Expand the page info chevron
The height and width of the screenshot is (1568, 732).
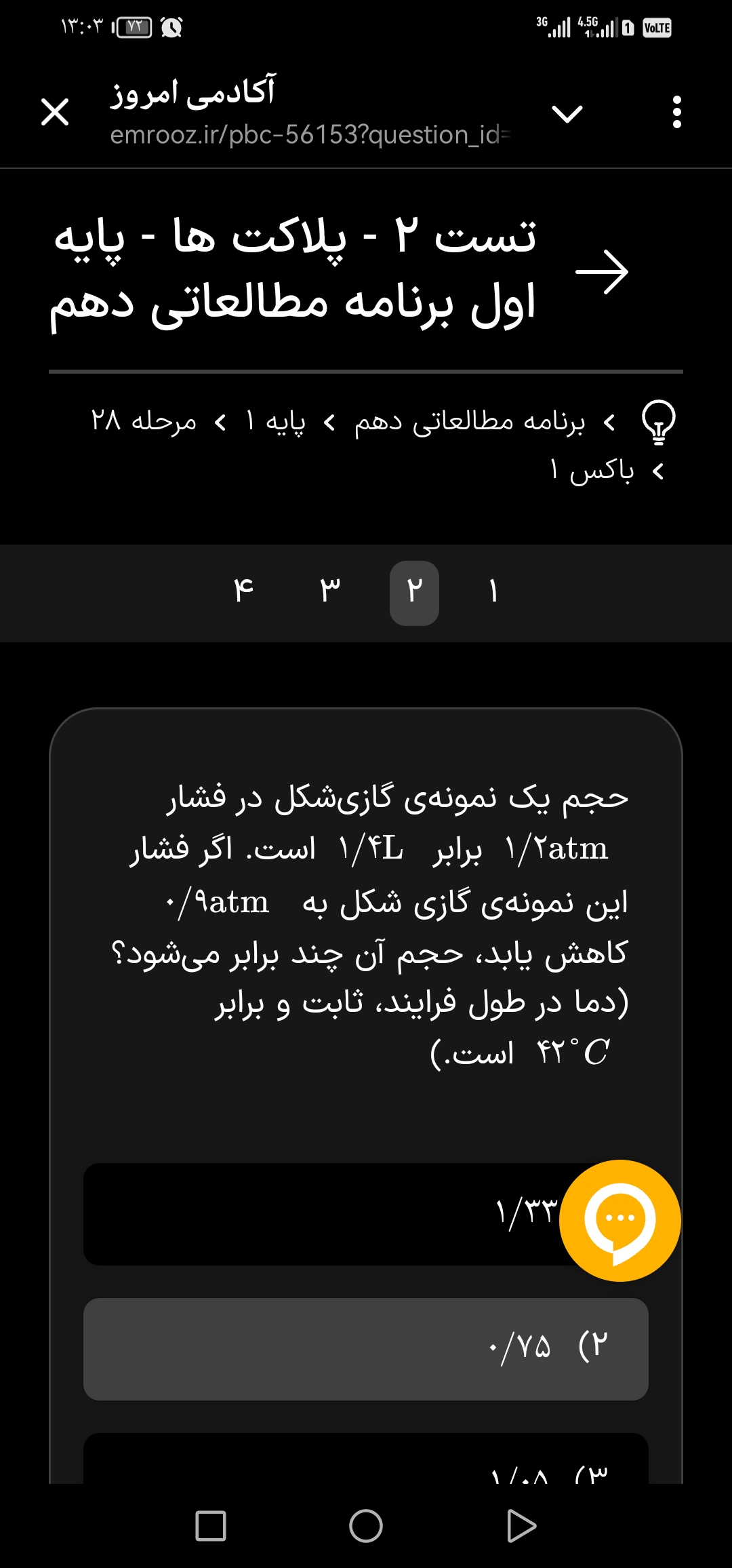pyautogui.click(x=567, y=113)
